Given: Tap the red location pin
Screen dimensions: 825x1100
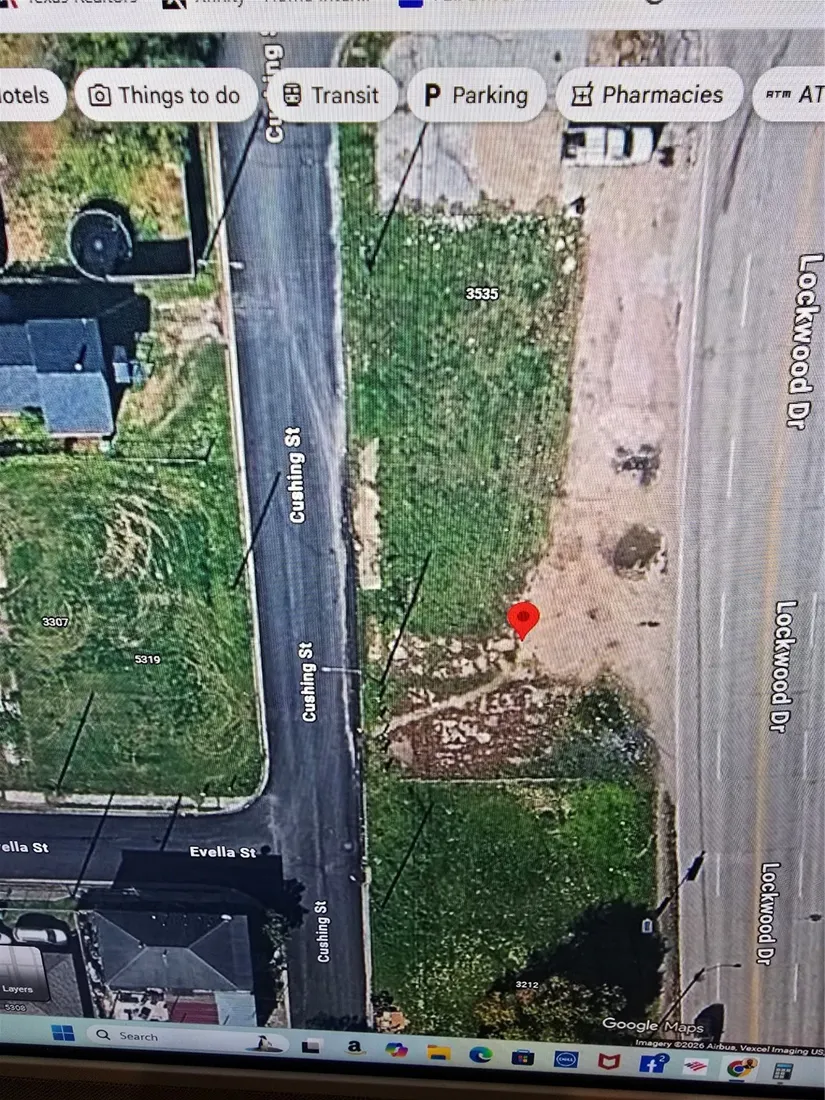Looking at the screenshot, I should 523,619.
